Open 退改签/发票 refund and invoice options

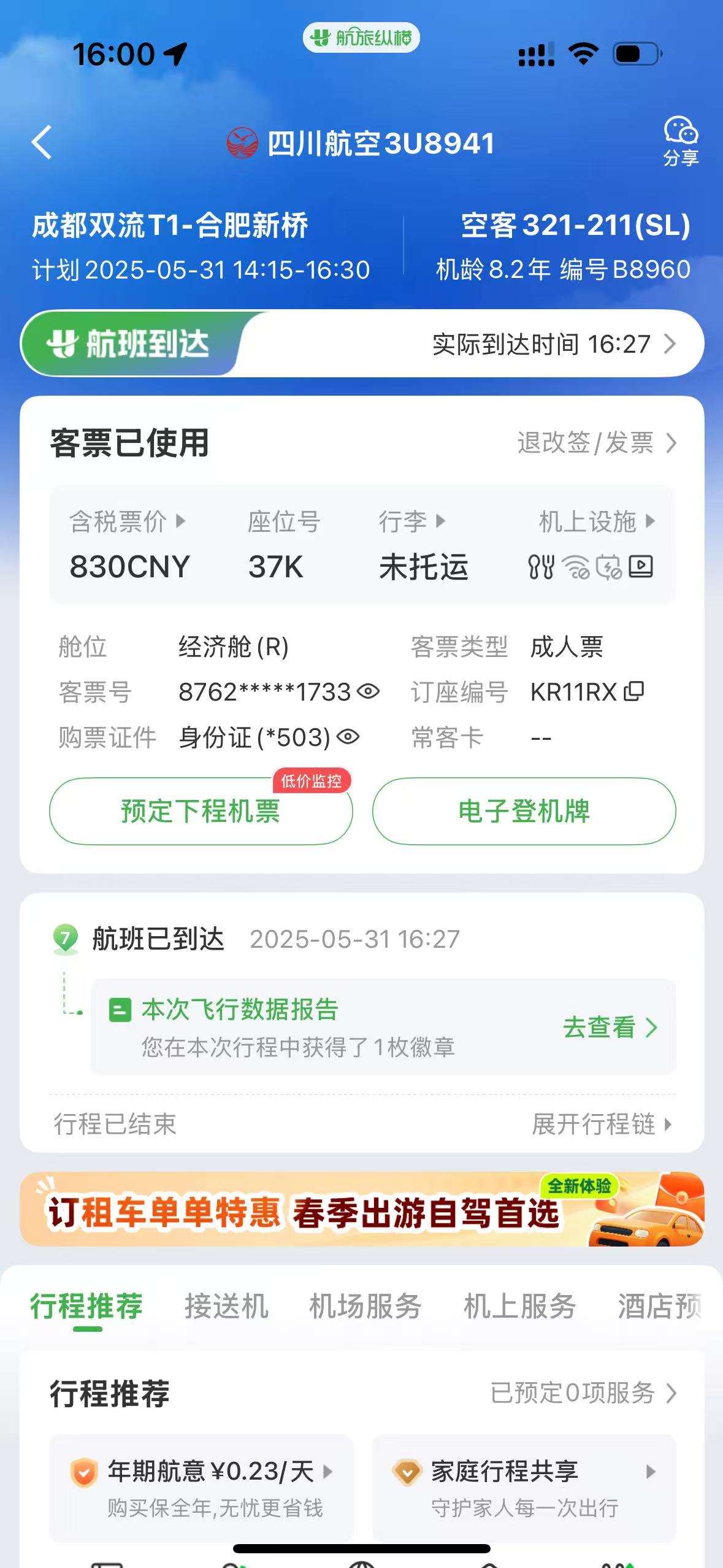tap(596, 443)
